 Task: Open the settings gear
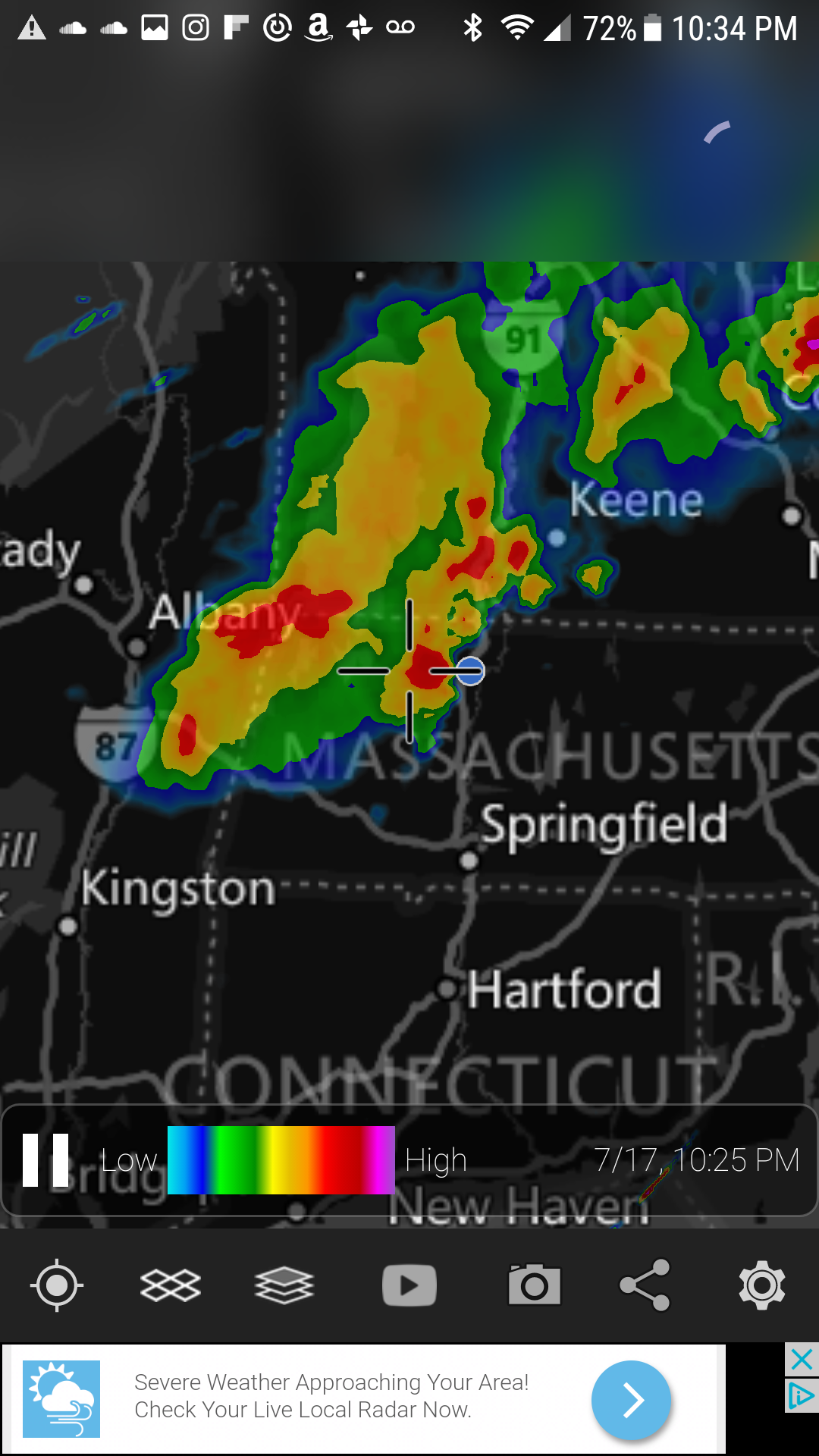click(762, 1285)
